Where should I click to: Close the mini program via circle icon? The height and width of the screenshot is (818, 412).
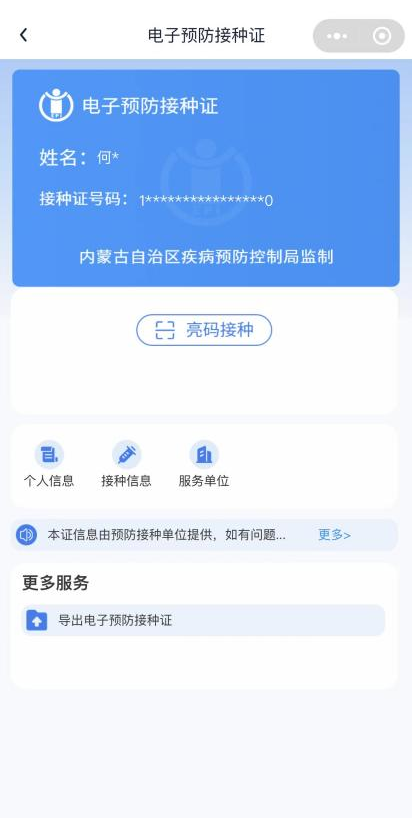(x=382, y=36)
